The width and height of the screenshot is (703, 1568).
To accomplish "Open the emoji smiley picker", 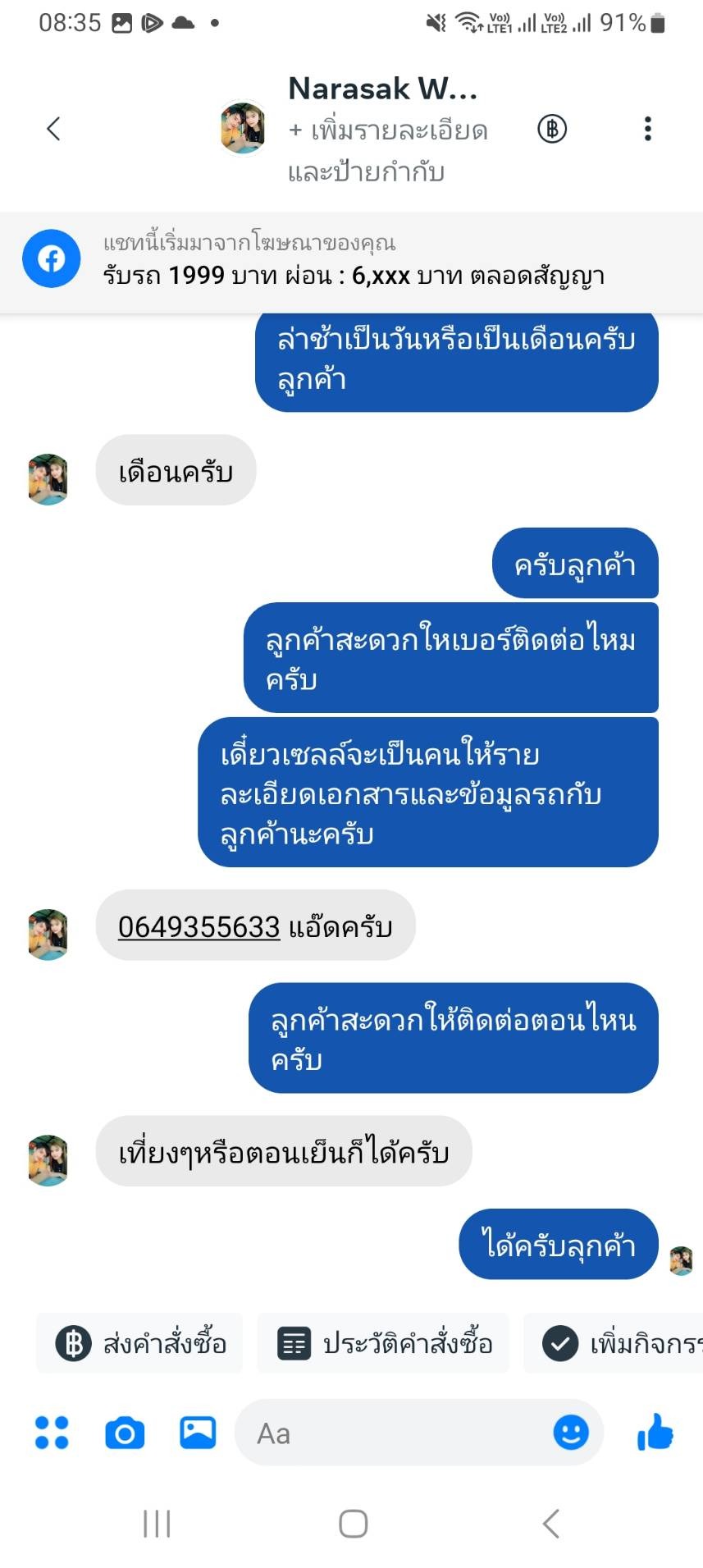I will (571, 1433).
